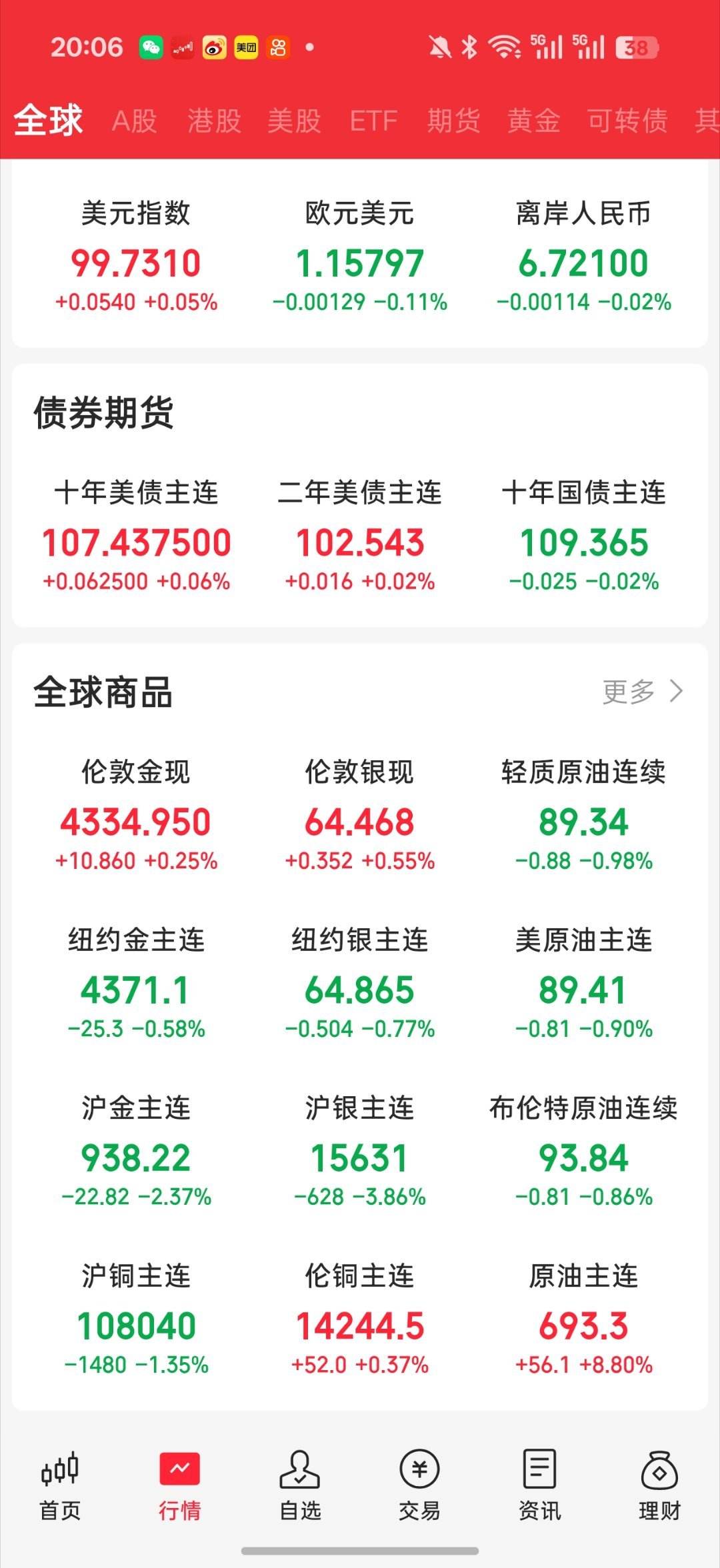Open the 自选 watchlist tab
The image size is (720, 1568).
300,1486
